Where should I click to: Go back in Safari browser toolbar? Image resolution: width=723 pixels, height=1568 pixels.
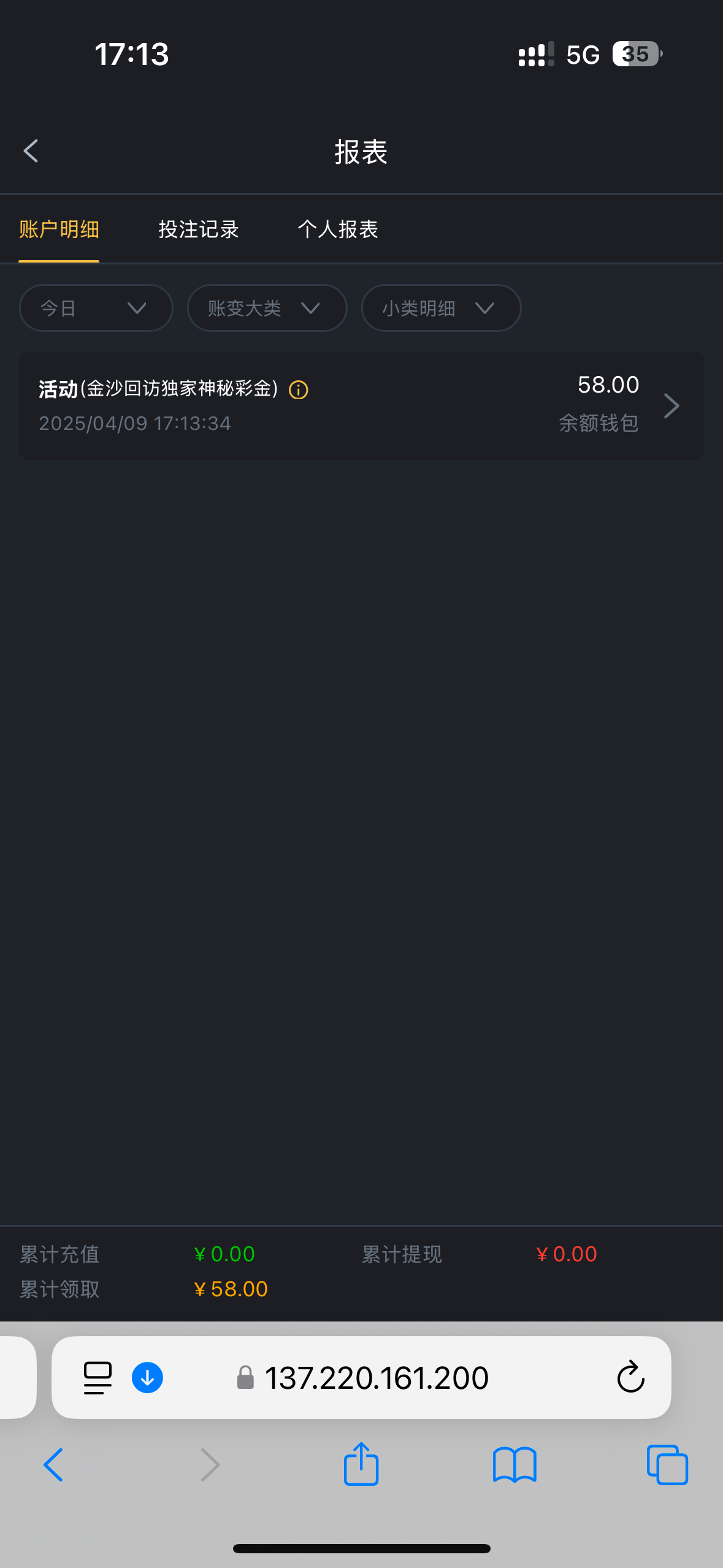click(x=53, y=1465)
